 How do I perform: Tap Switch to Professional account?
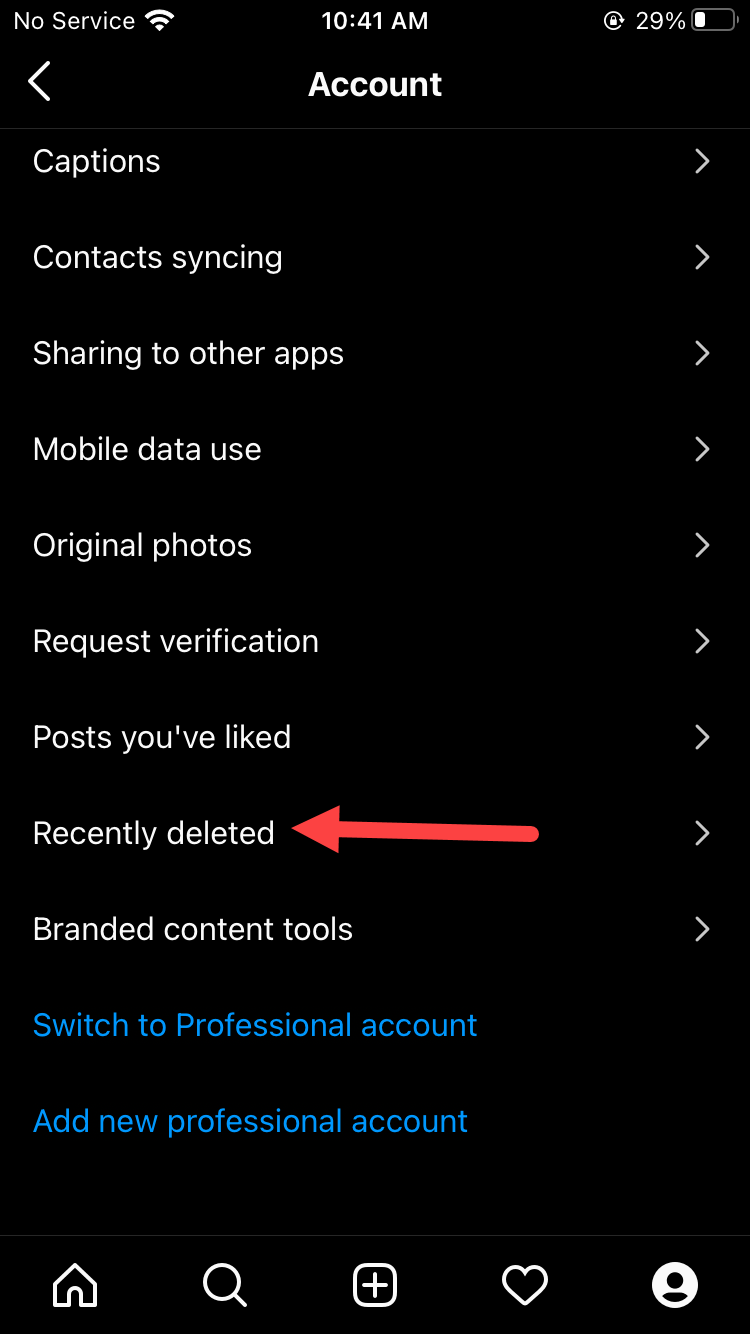[255, 1025]
